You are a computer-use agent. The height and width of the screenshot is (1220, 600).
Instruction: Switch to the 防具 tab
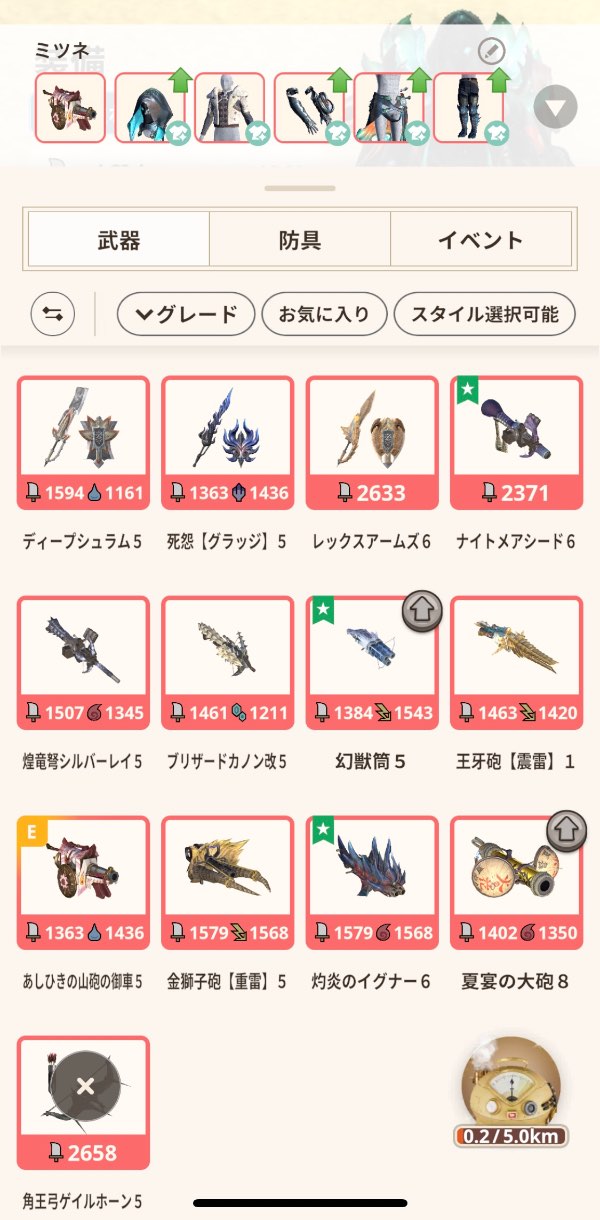click(299, 240)
